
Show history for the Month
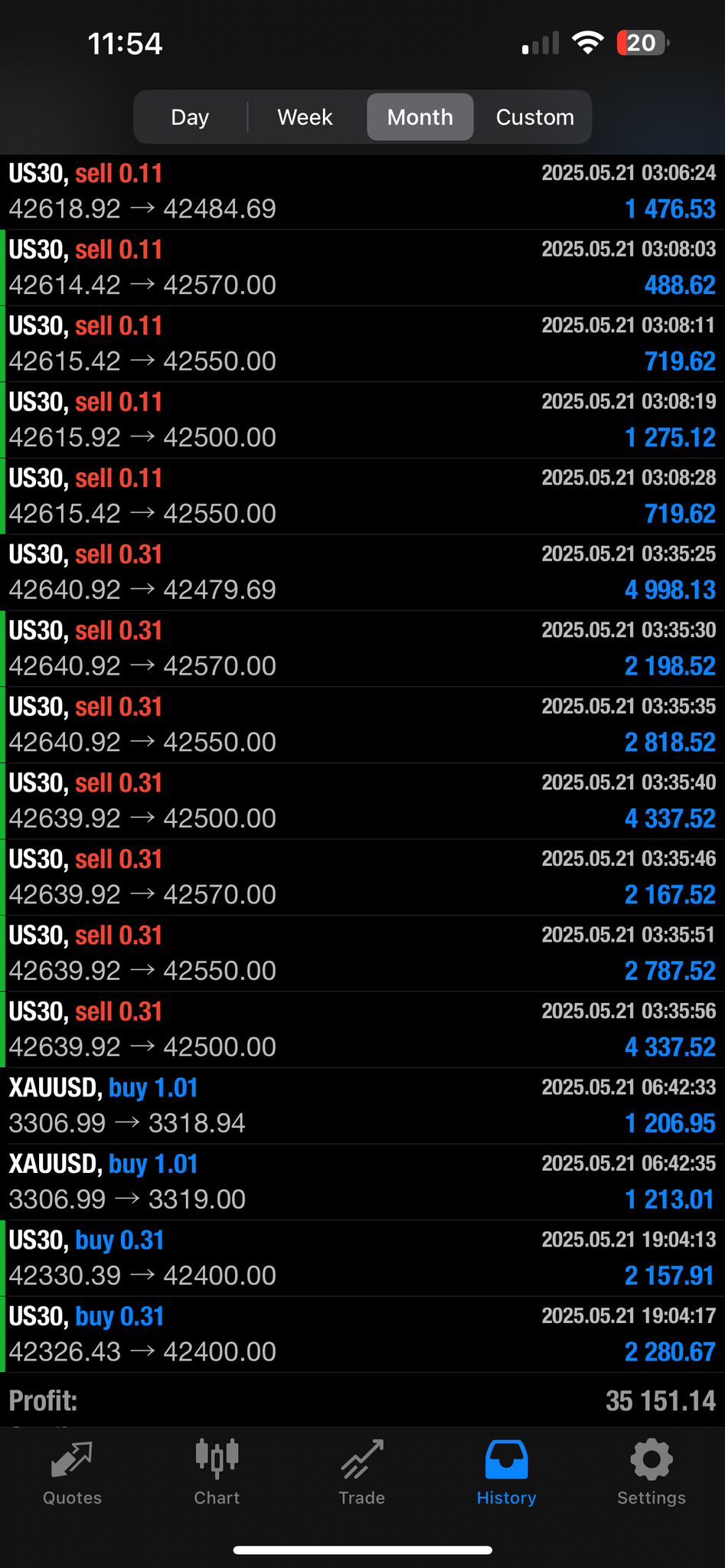pos(420,117)
